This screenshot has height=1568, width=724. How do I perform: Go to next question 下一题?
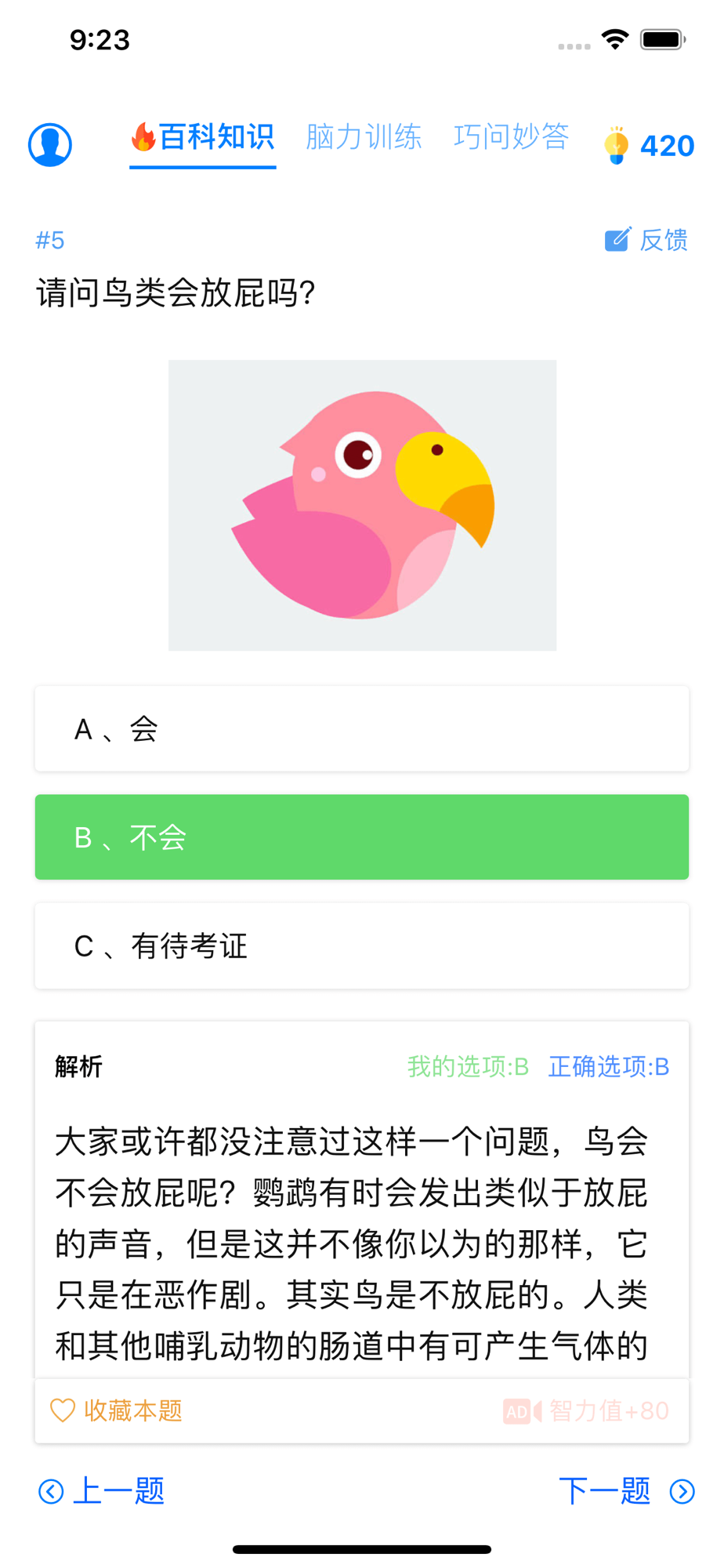pyautogui.click(x=627, y=1491)
